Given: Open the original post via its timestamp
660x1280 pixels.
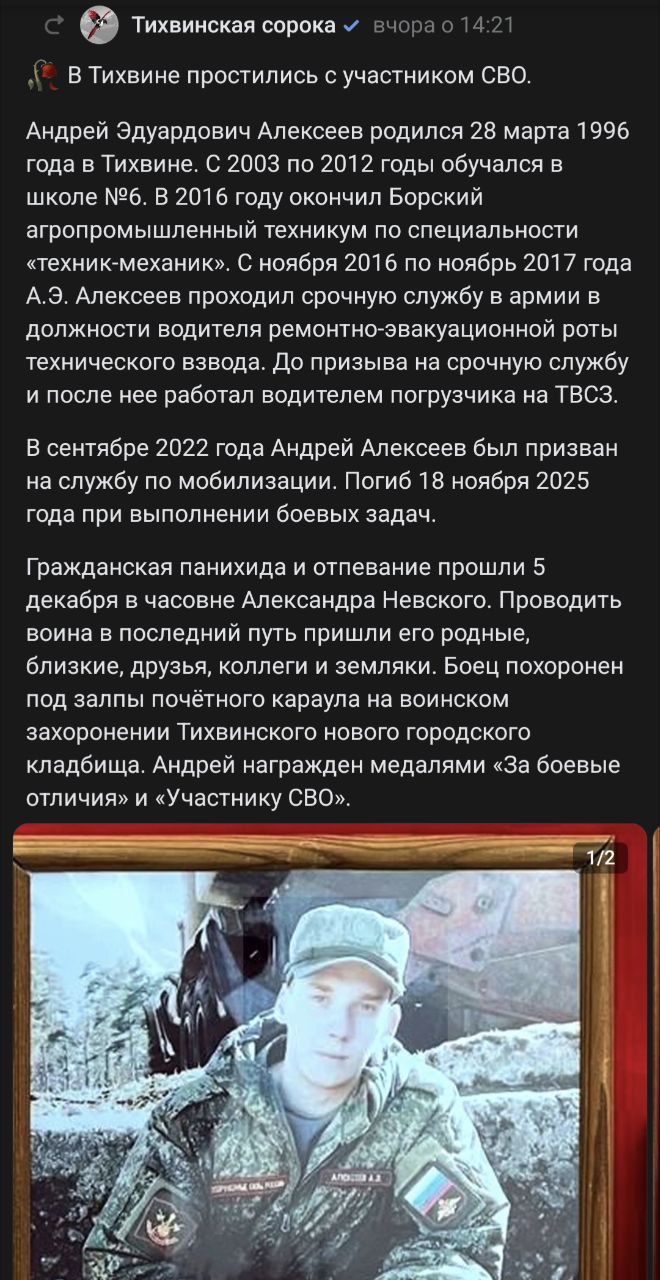Looking at the screenshot, I should [442, 26].
